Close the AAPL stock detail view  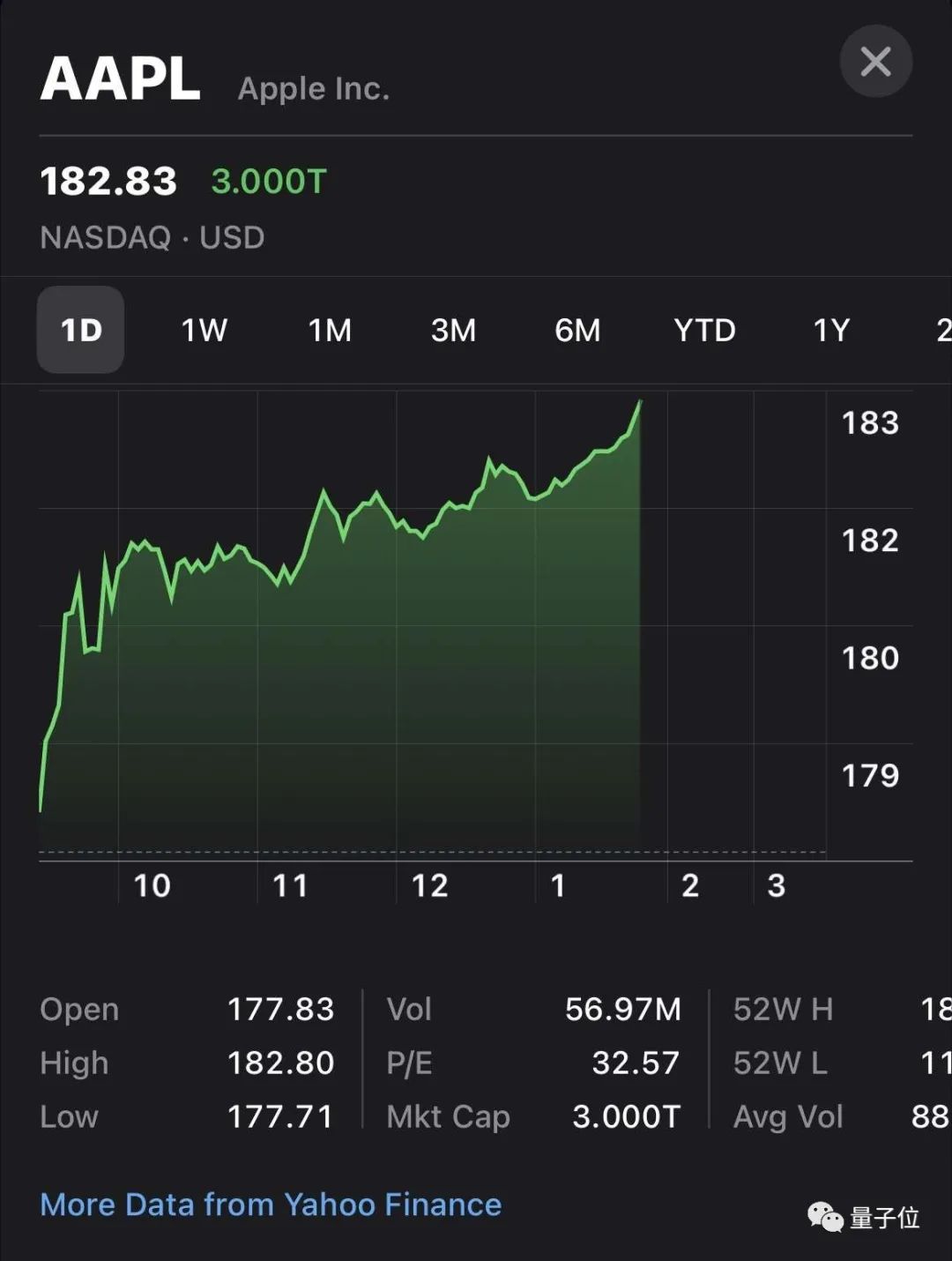click(875, 62)
